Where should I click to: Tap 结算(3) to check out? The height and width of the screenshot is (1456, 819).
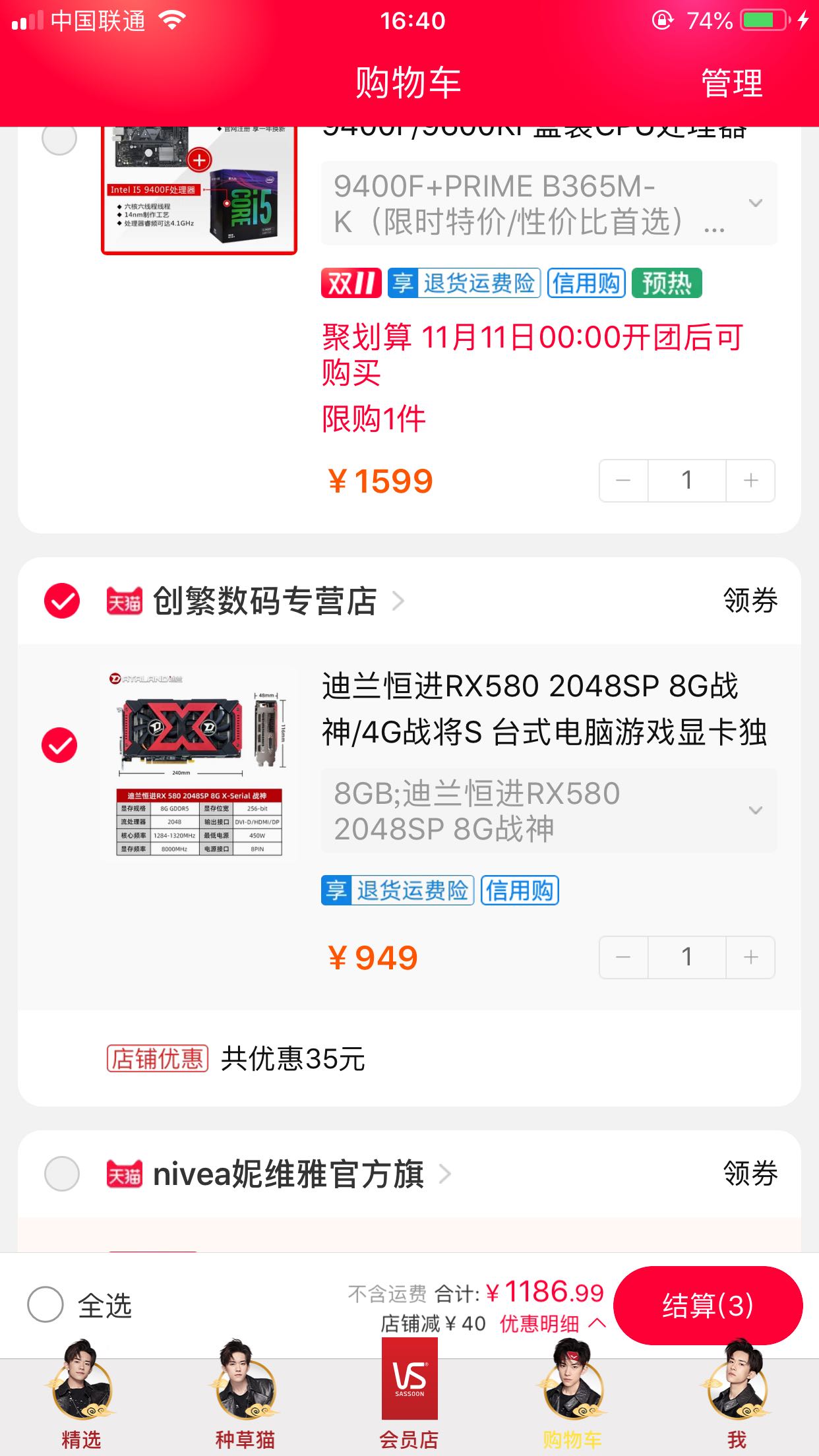pyautogui.click(x=708, y=1306)
